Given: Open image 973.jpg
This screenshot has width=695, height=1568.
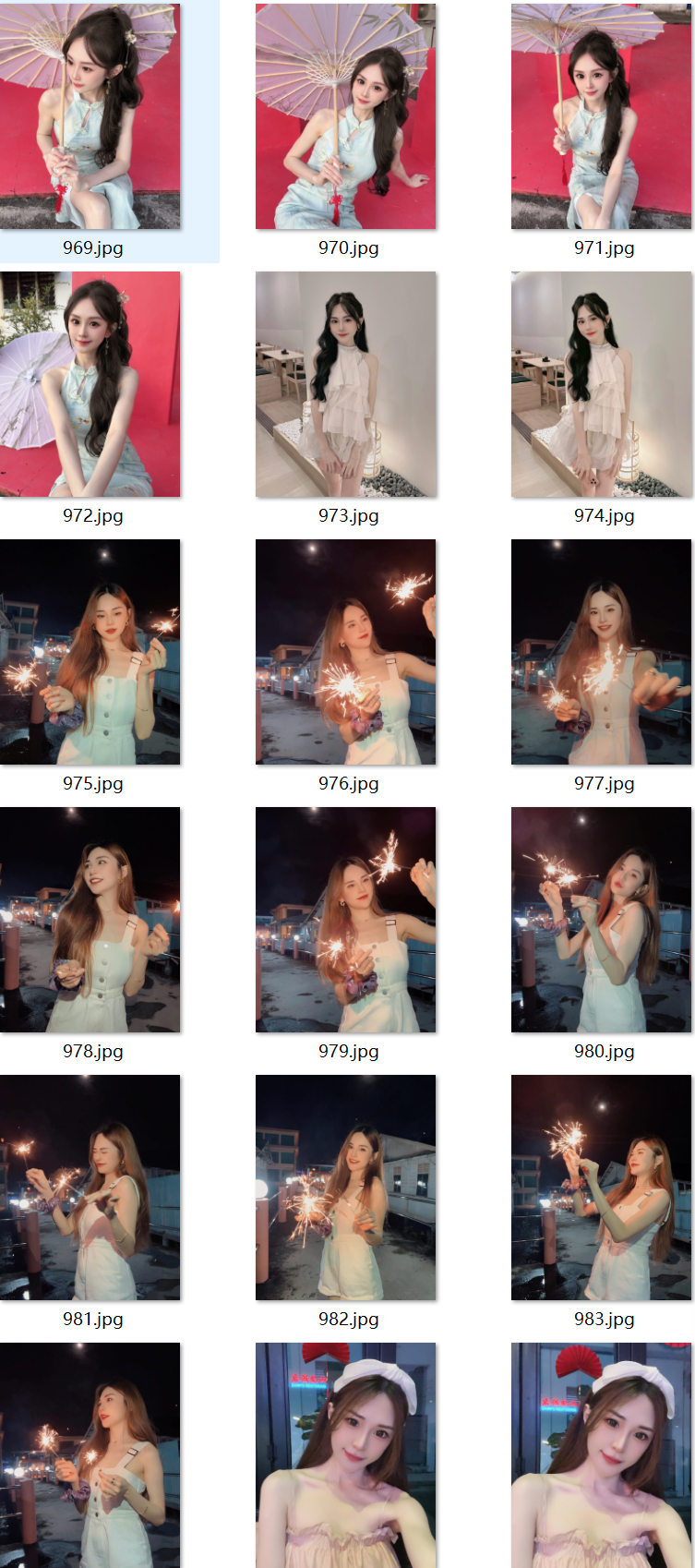Looking at the screenshot, I should [x=345, y=384].
